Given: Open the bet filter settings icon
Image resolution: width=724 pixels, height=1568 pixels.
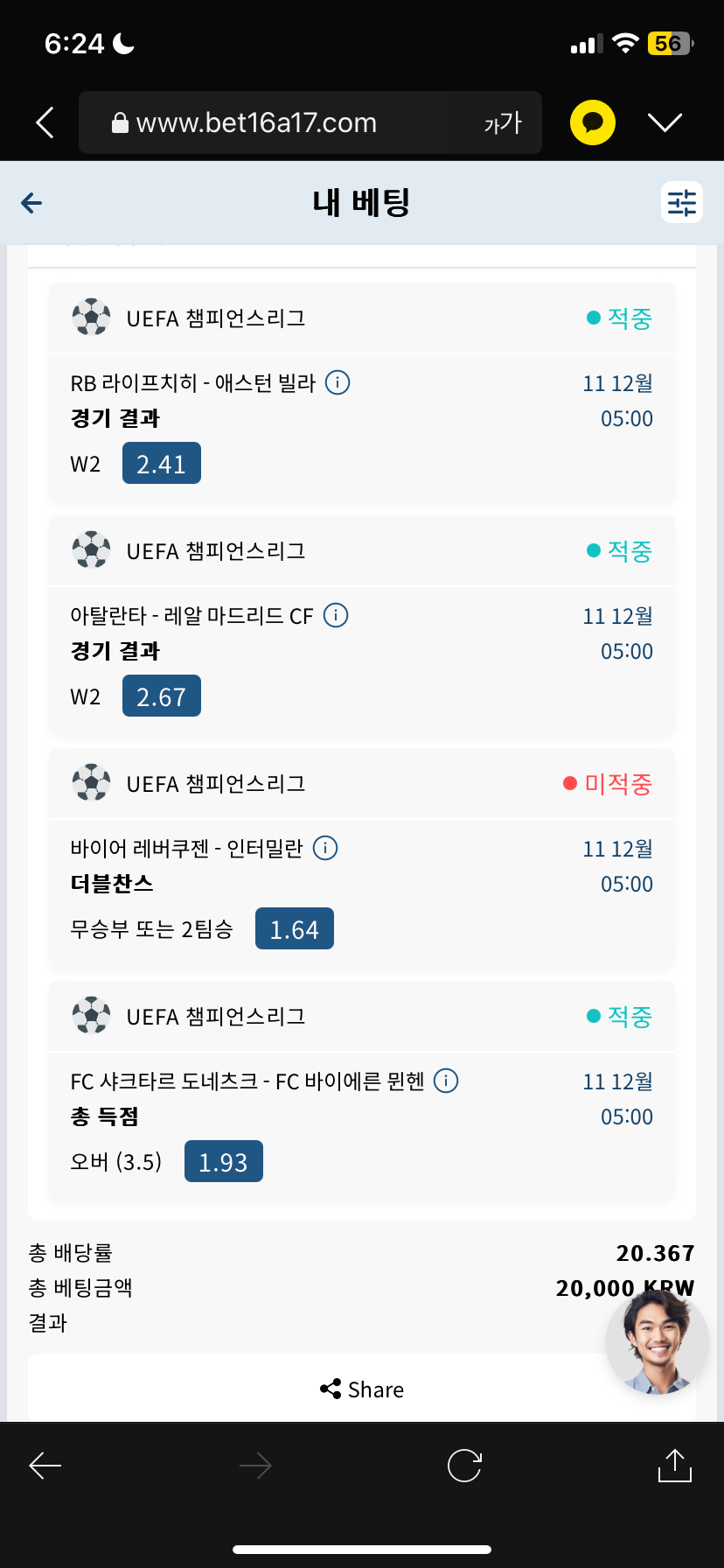Looking at the screenshot, I should (x=682, y=202).
